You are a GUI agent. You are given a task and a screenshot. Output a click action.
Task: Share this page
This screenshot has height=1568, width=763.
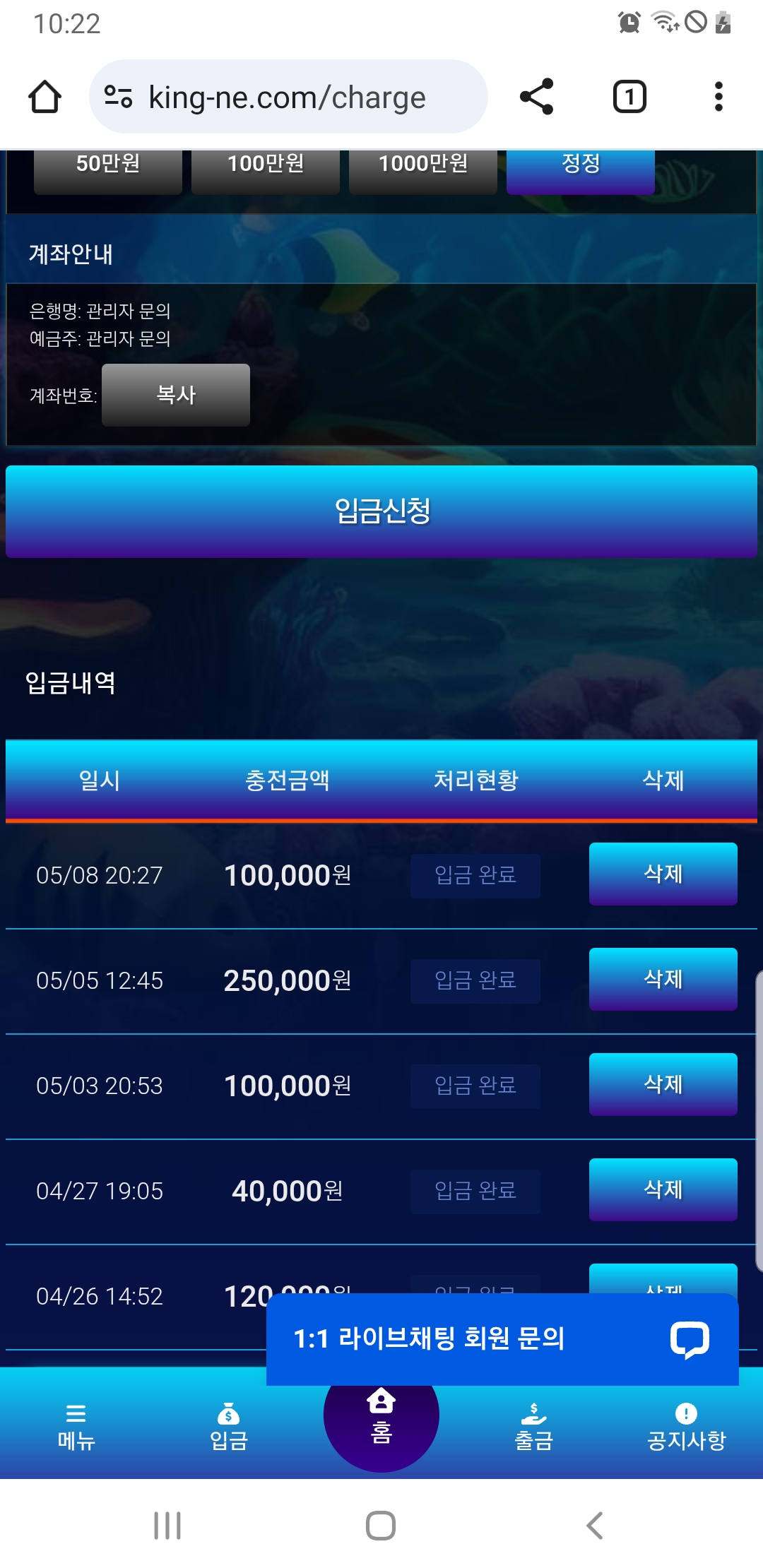[x=536, y=97]
